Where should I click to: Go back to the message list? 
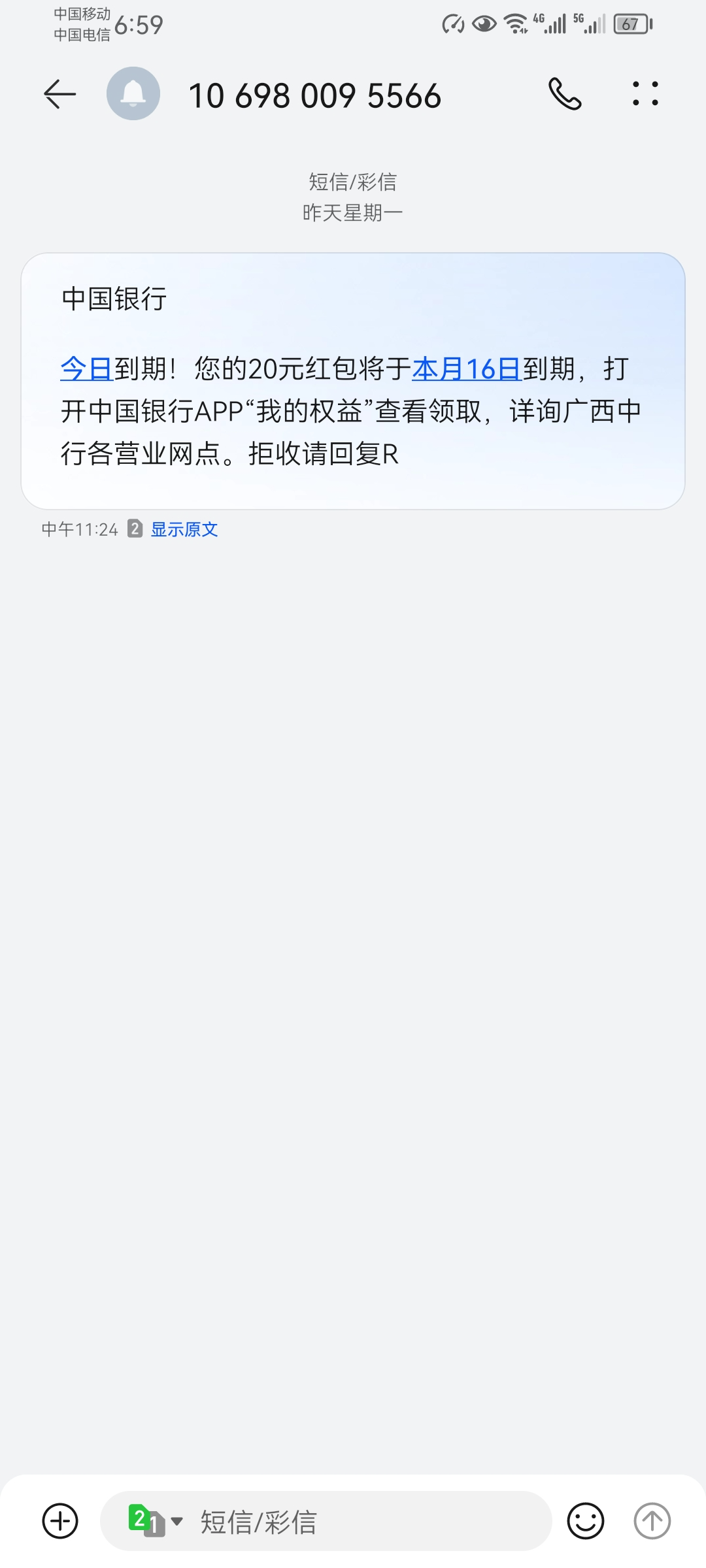[59, 95]
